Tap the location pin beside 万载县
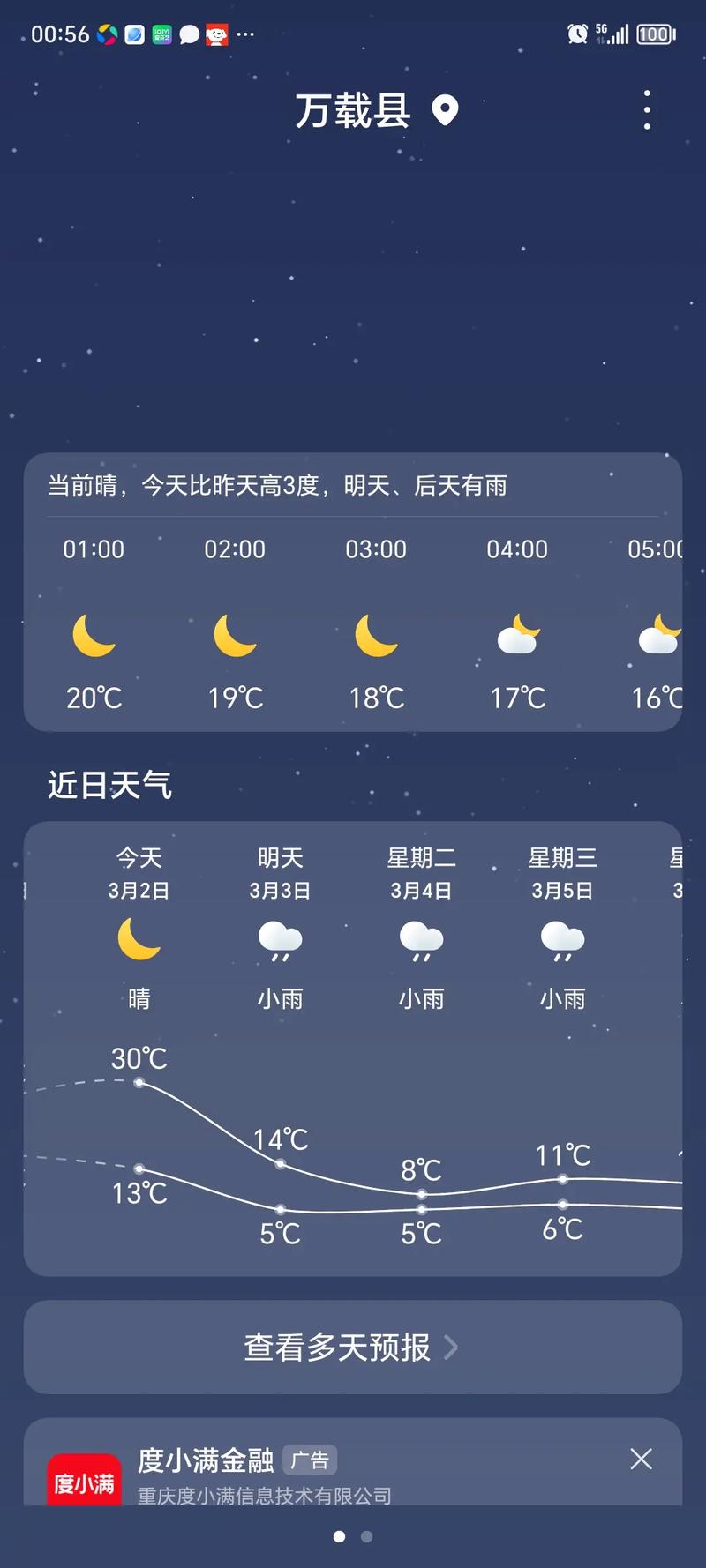The width and height of the screenshot is (706, 1568). [x=446, y=110]
